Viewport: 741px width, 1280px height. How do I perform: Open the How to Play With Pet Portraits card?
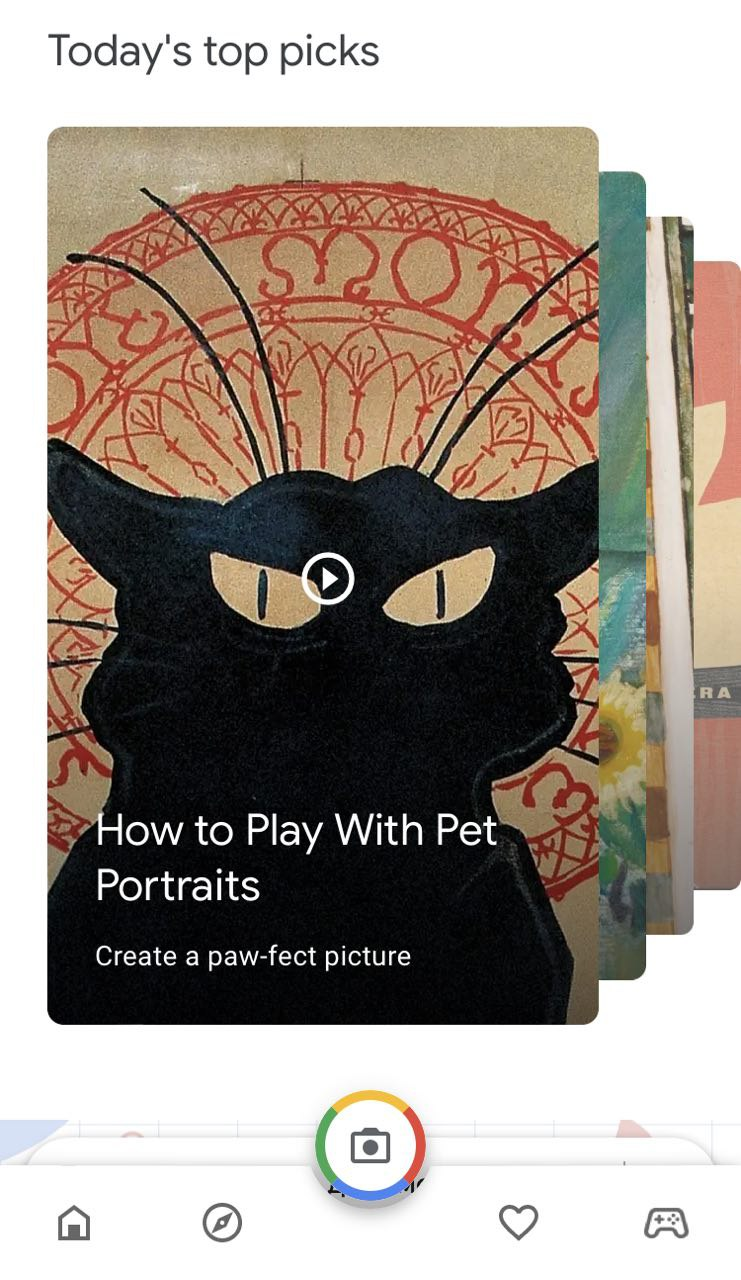pos(323,575)
